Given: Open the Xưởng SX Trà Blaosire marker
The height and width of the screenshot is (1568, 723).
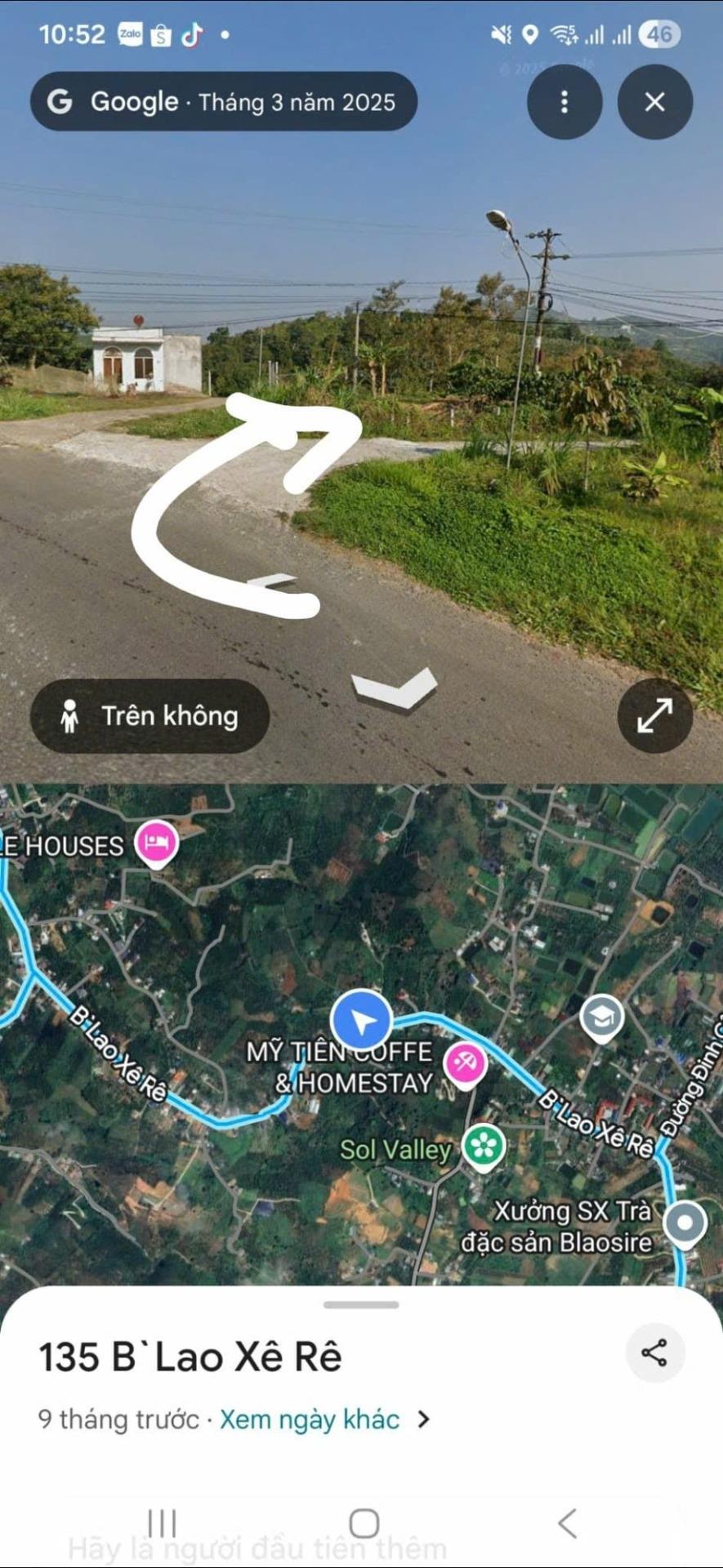Looking at the screenshot, I should [685, 1223].
